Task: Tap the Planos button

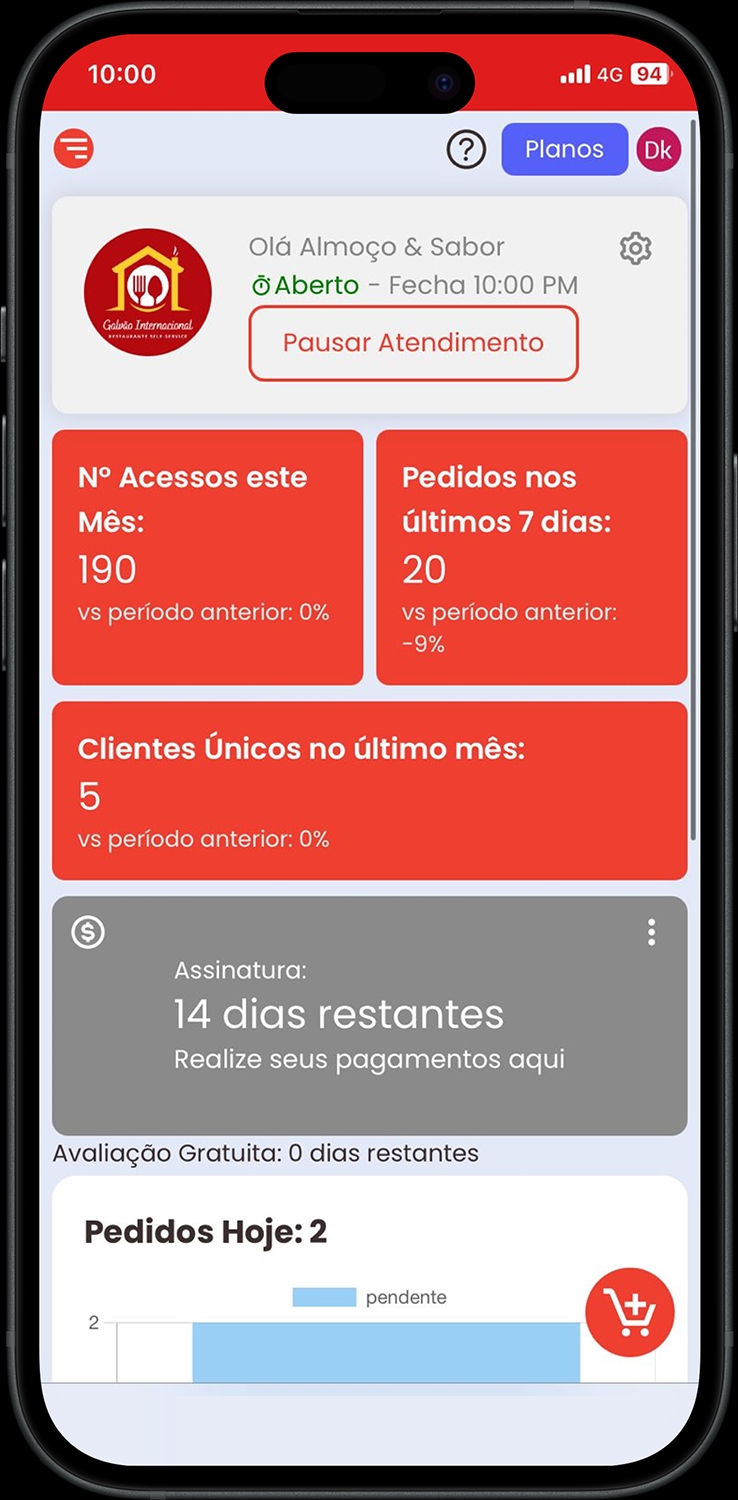Action: [564, 149]
